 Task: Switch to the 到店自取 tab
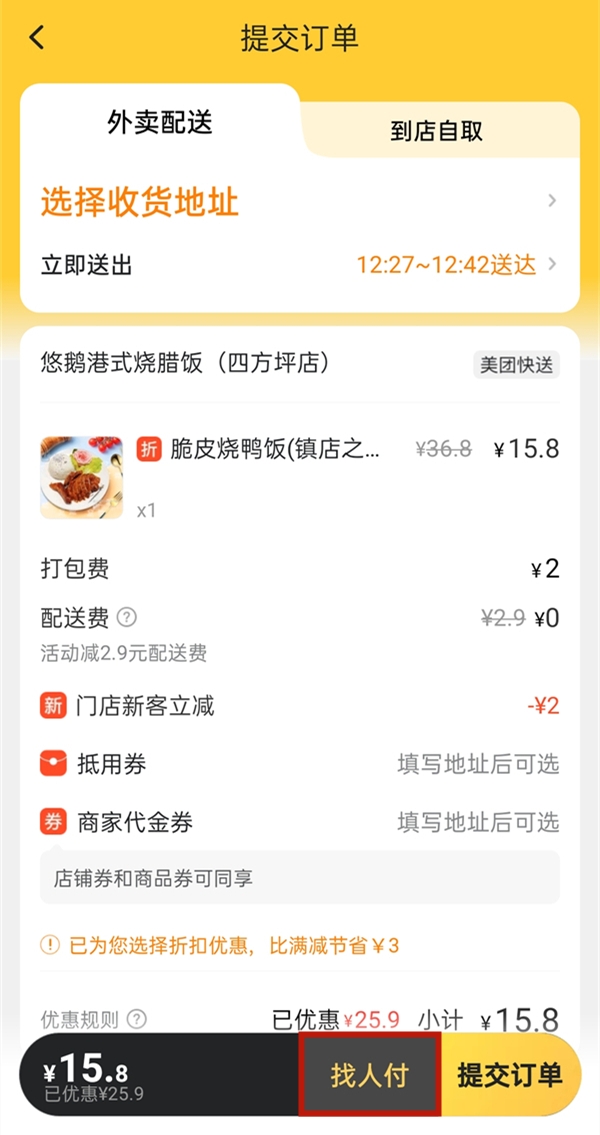tap(436, 131)
